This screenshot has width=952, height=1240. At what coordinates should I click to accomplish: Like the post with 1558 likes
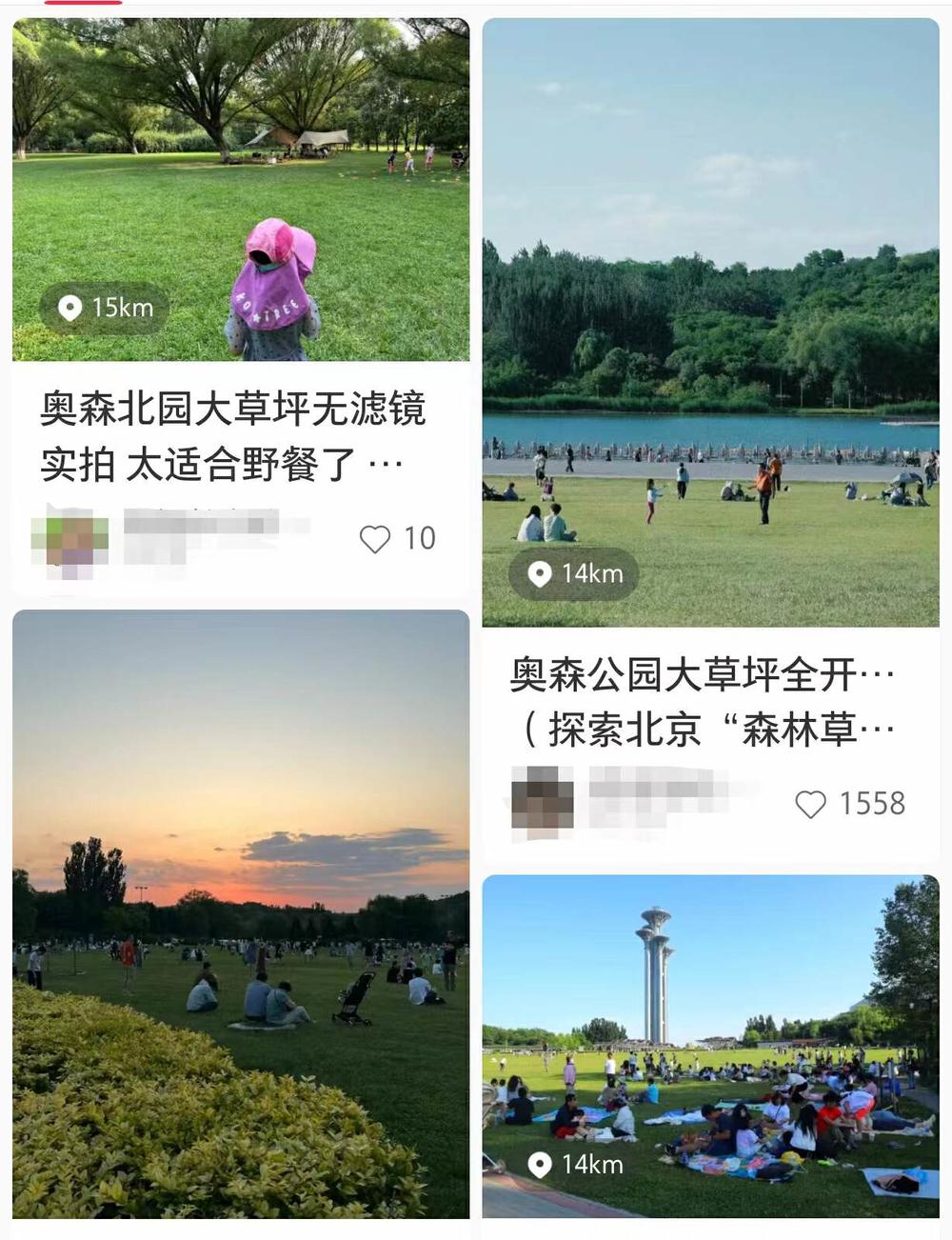point(811,805)
